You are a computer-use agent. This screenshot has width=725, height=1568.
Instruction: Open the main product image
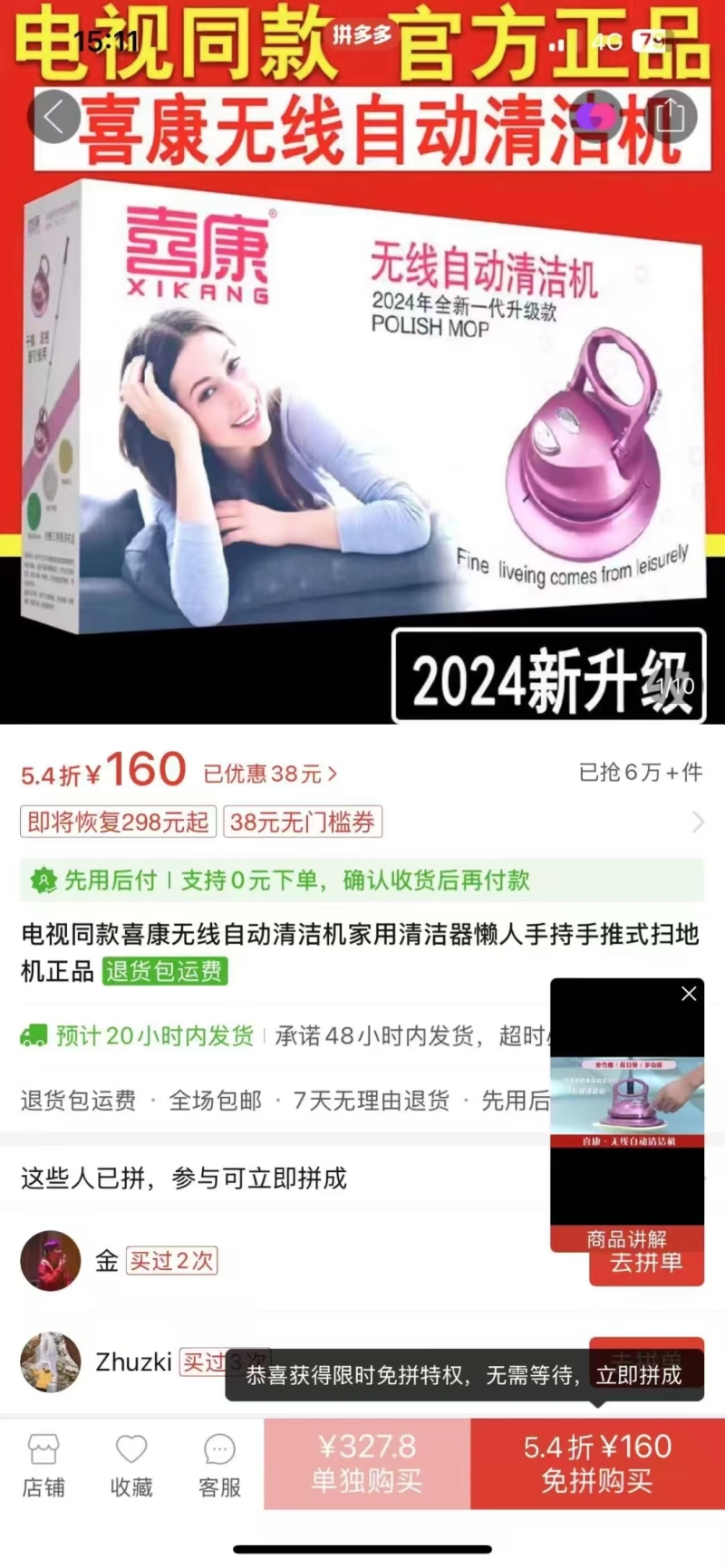click(362, 408)
